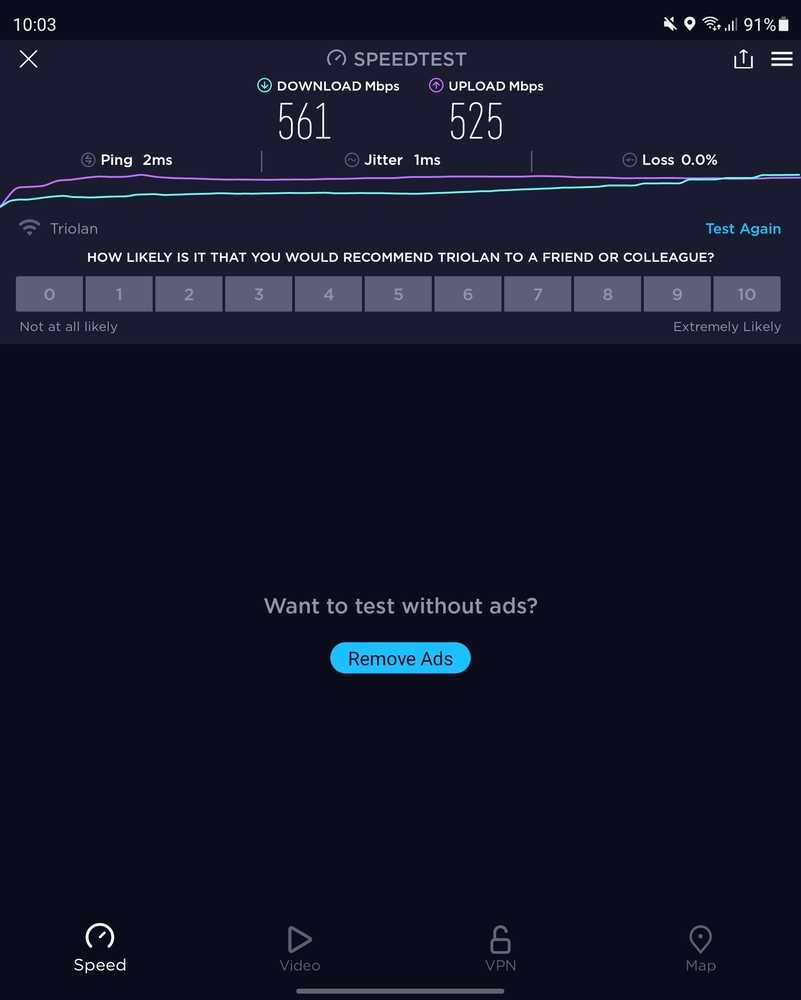Choose score 7 for Triolan
Image resolution: width=801 pixels, height=1000 pixels.
point(538,294)
